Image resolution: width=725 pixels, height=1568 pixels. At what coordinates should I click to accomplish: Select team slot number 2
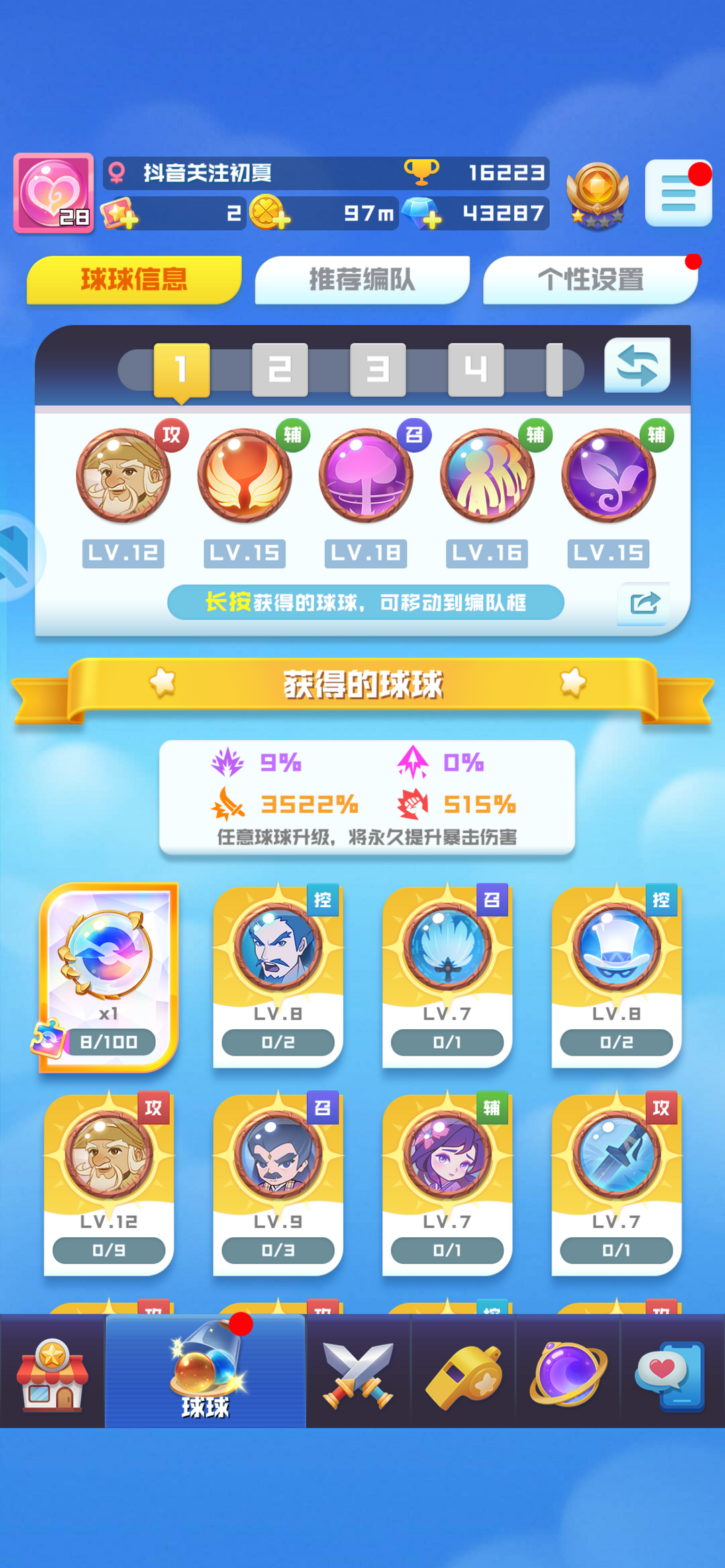pos(280,370)
